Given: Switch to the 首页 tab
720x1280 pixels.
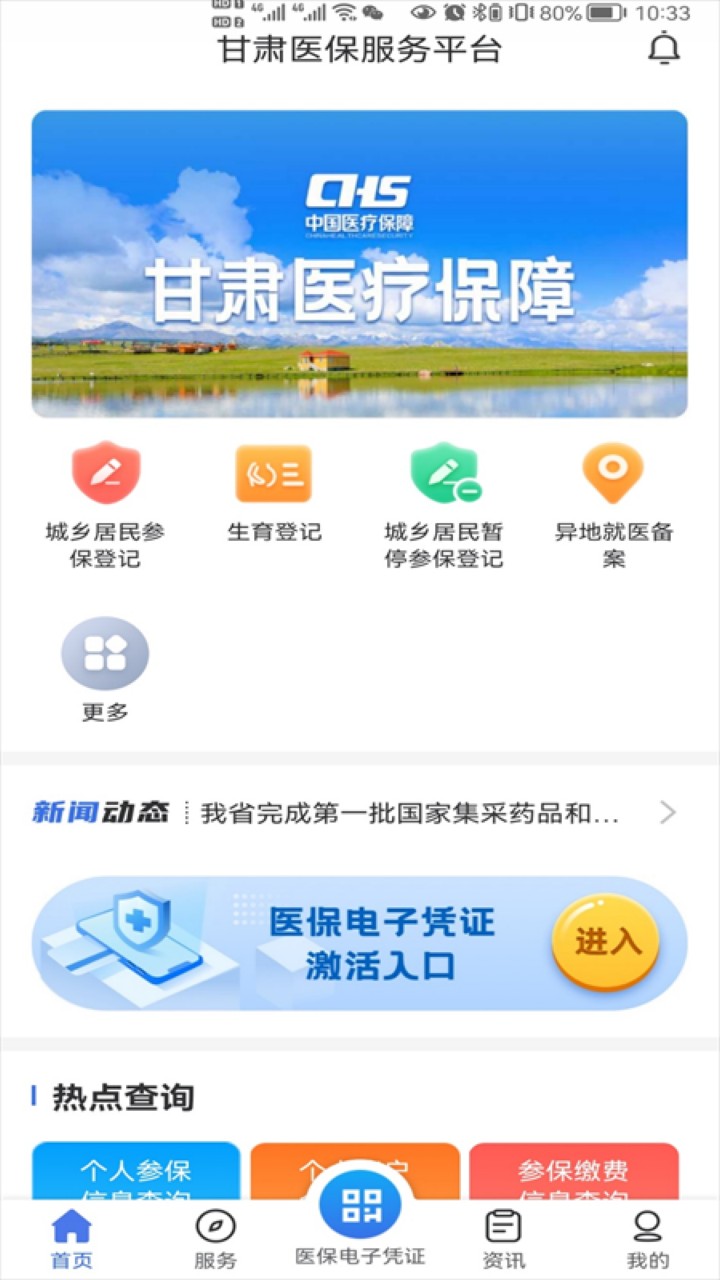Looking at the screenshot, I should point(71,1236).
